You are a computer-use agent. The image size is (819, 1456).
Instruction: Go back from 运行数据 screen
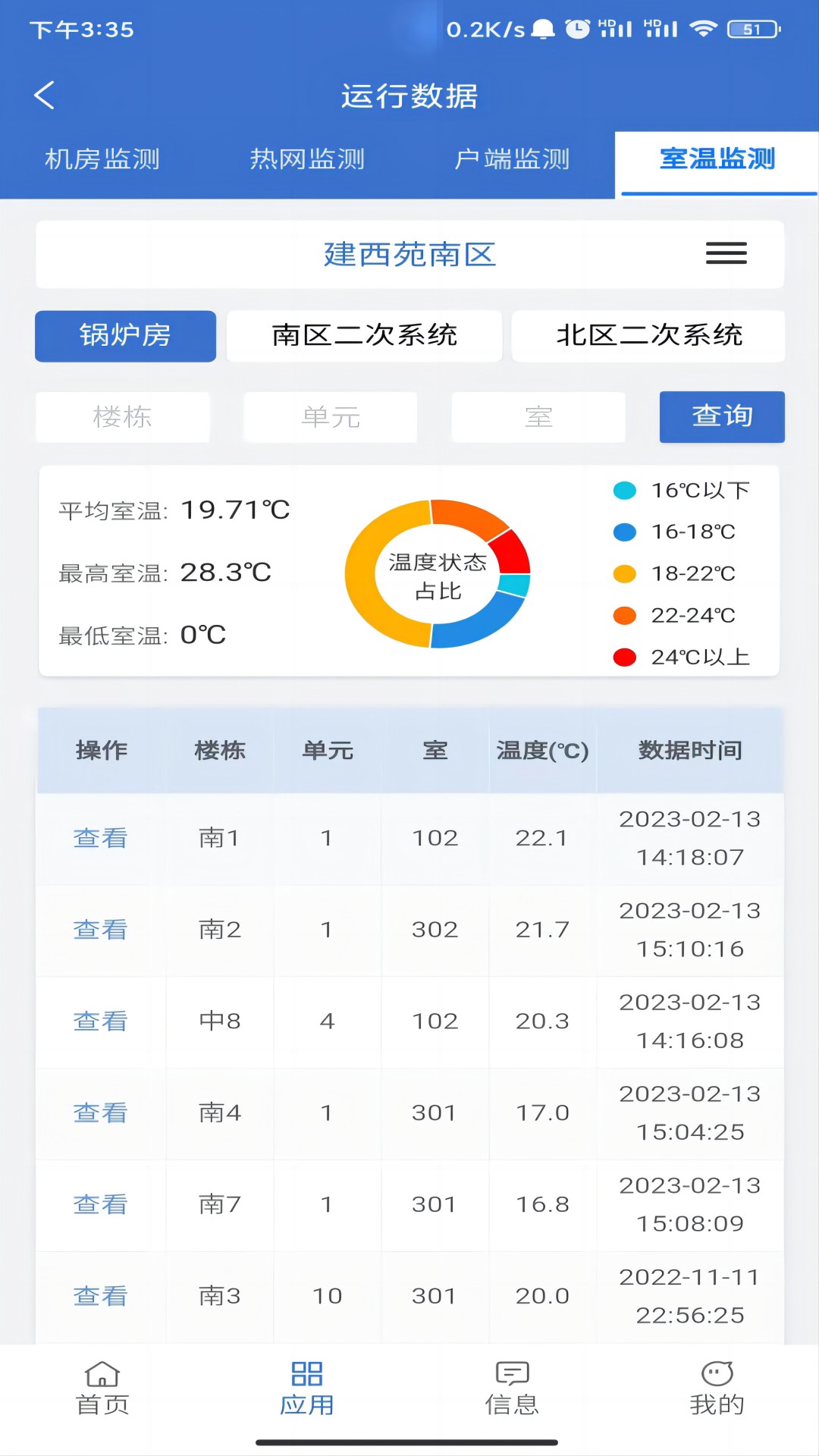coord(44,96)
